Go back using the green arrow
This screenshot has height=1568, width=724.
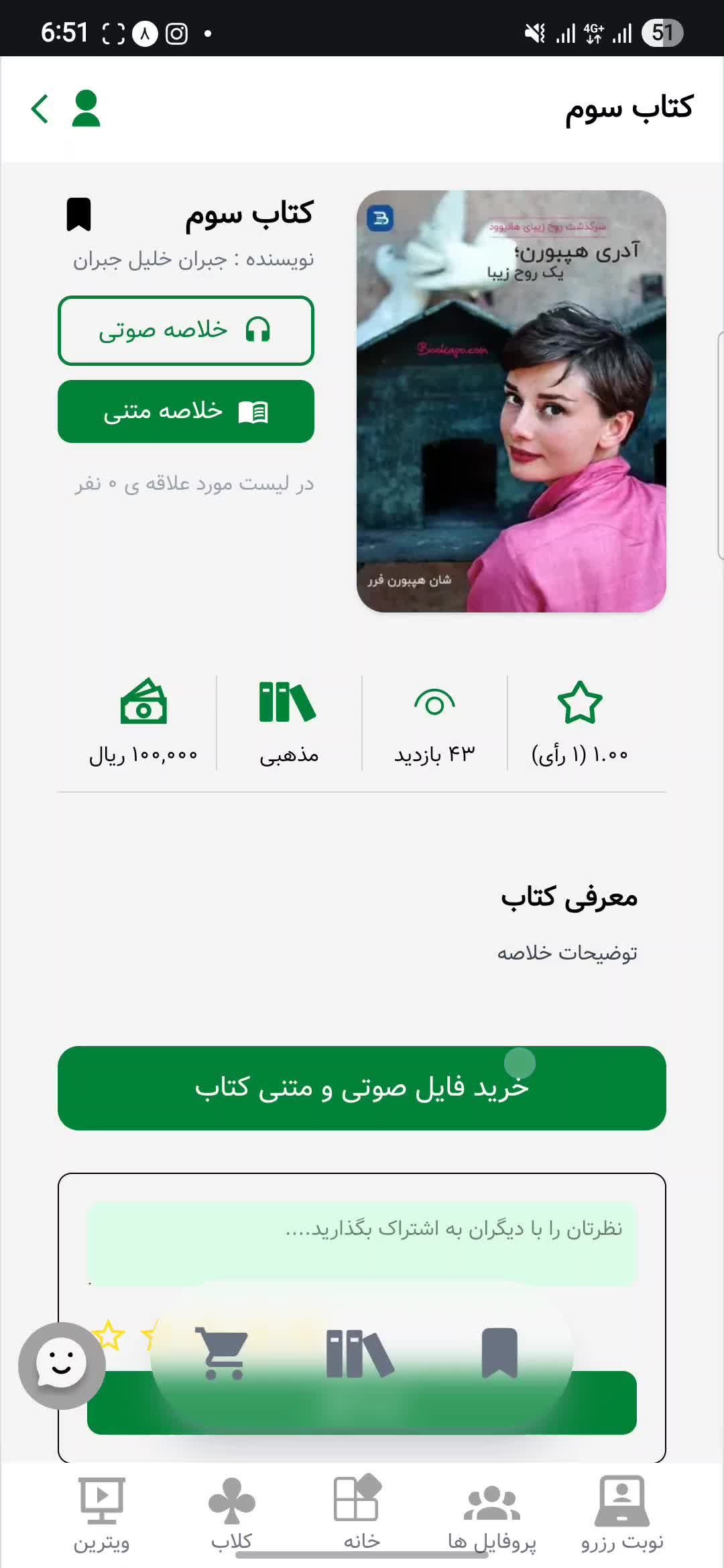click(40, 109)
